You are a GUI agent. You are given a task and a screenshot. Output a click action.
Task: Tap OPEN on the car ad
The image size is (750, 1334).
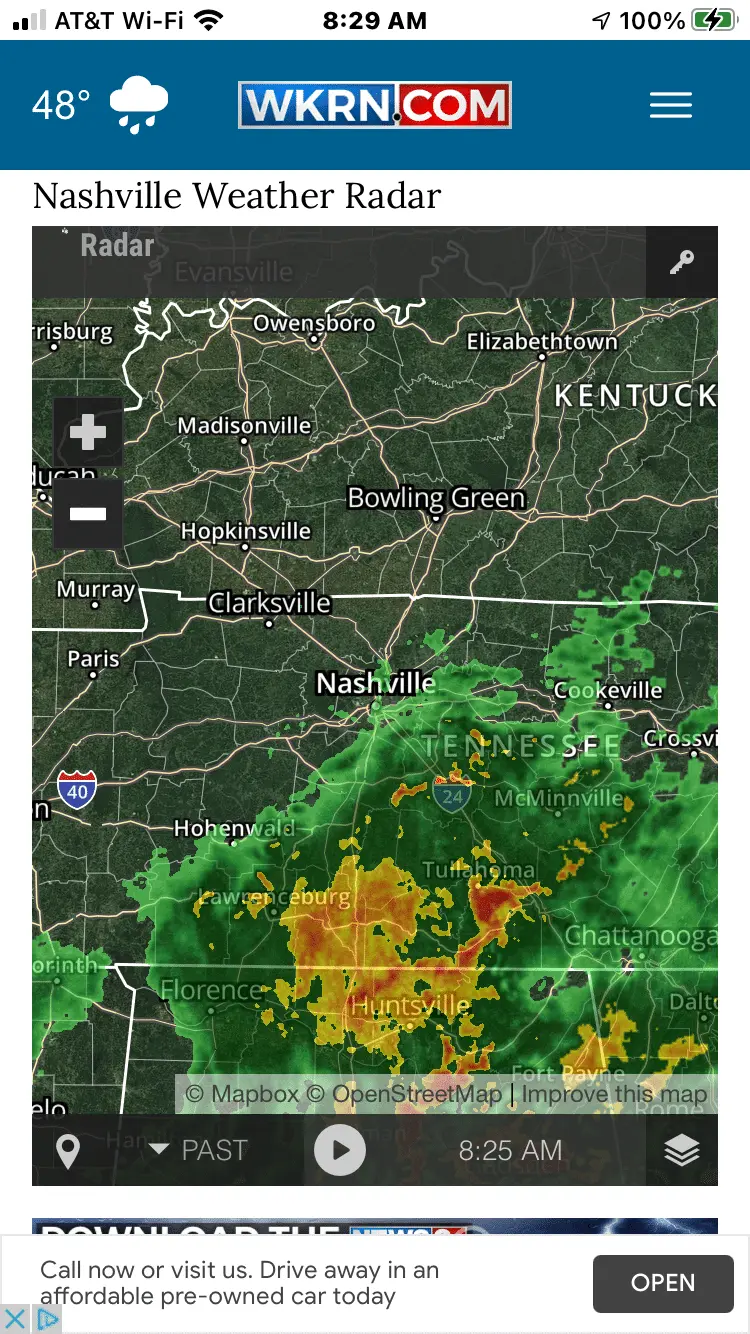(662, 1283)
